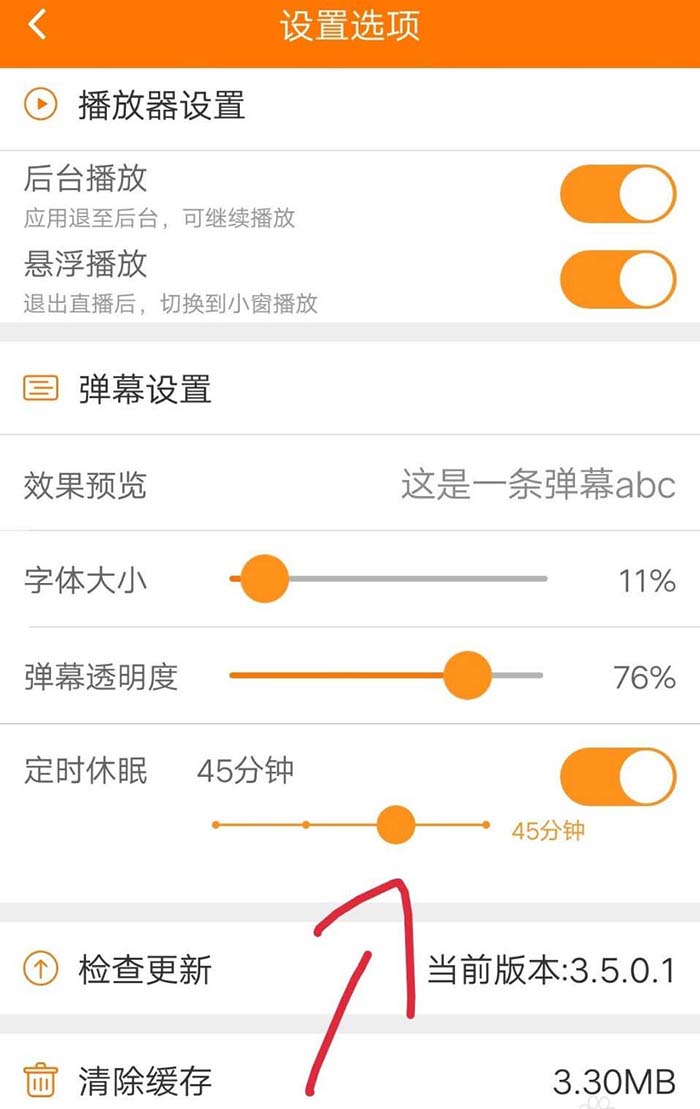Viewport: 700px width, 1109px height.
Task: Tap the 字体大小 slider track
Action: 388,579
